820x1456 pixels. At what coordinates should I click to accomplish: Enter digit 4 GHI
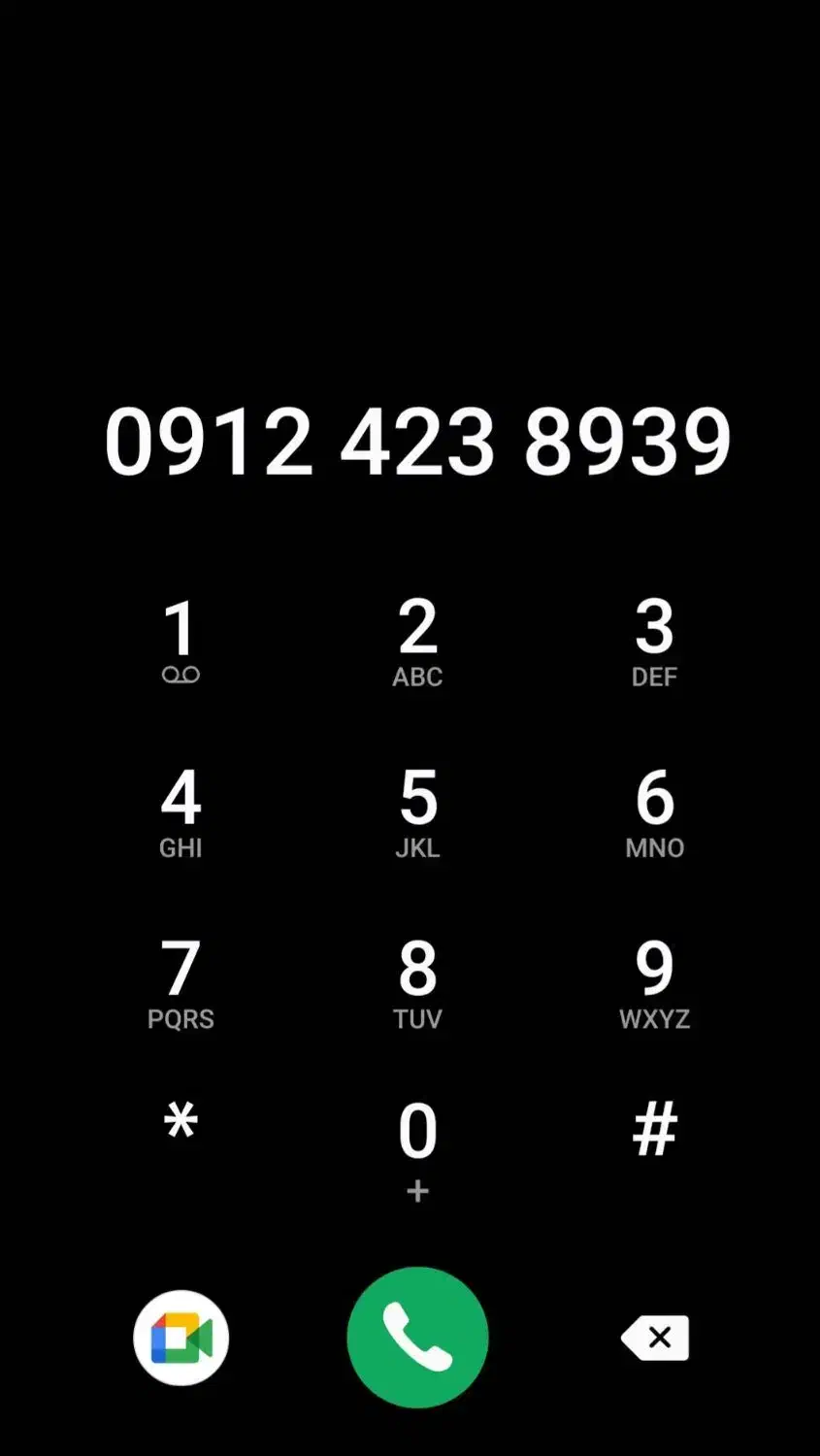coord(180,811)
